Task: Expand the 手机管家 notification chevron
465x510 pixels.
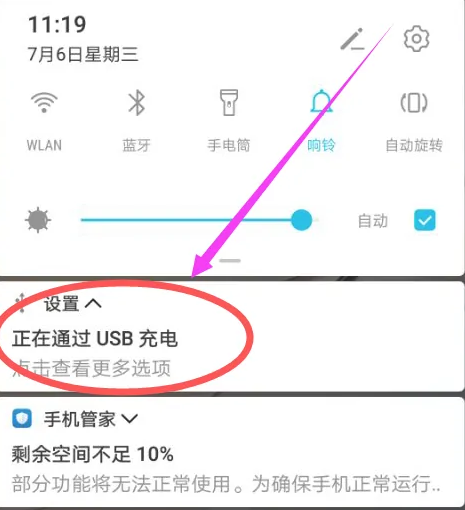Action: 129,419
